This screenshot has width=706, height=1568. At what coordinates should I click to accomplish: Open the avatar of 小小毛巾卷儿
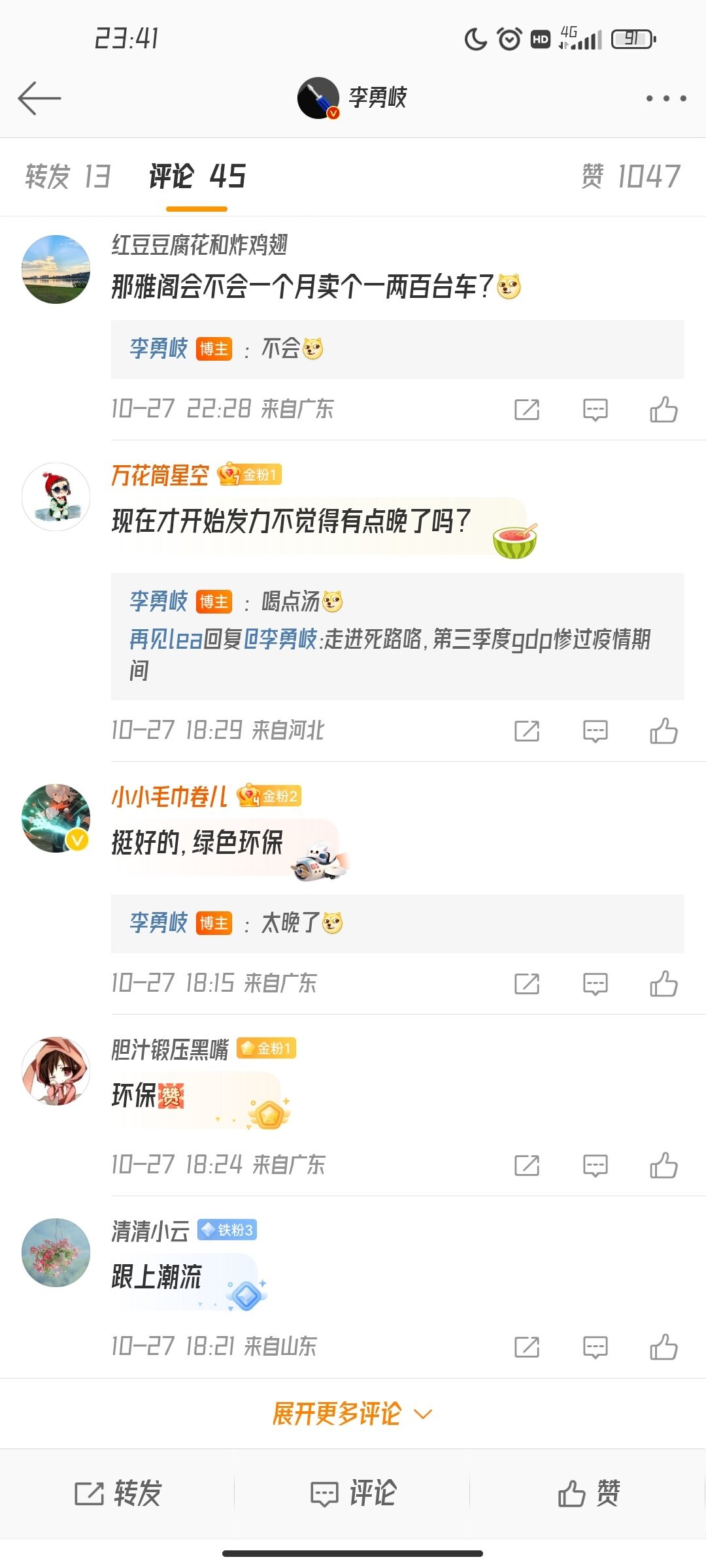[56, 819]
